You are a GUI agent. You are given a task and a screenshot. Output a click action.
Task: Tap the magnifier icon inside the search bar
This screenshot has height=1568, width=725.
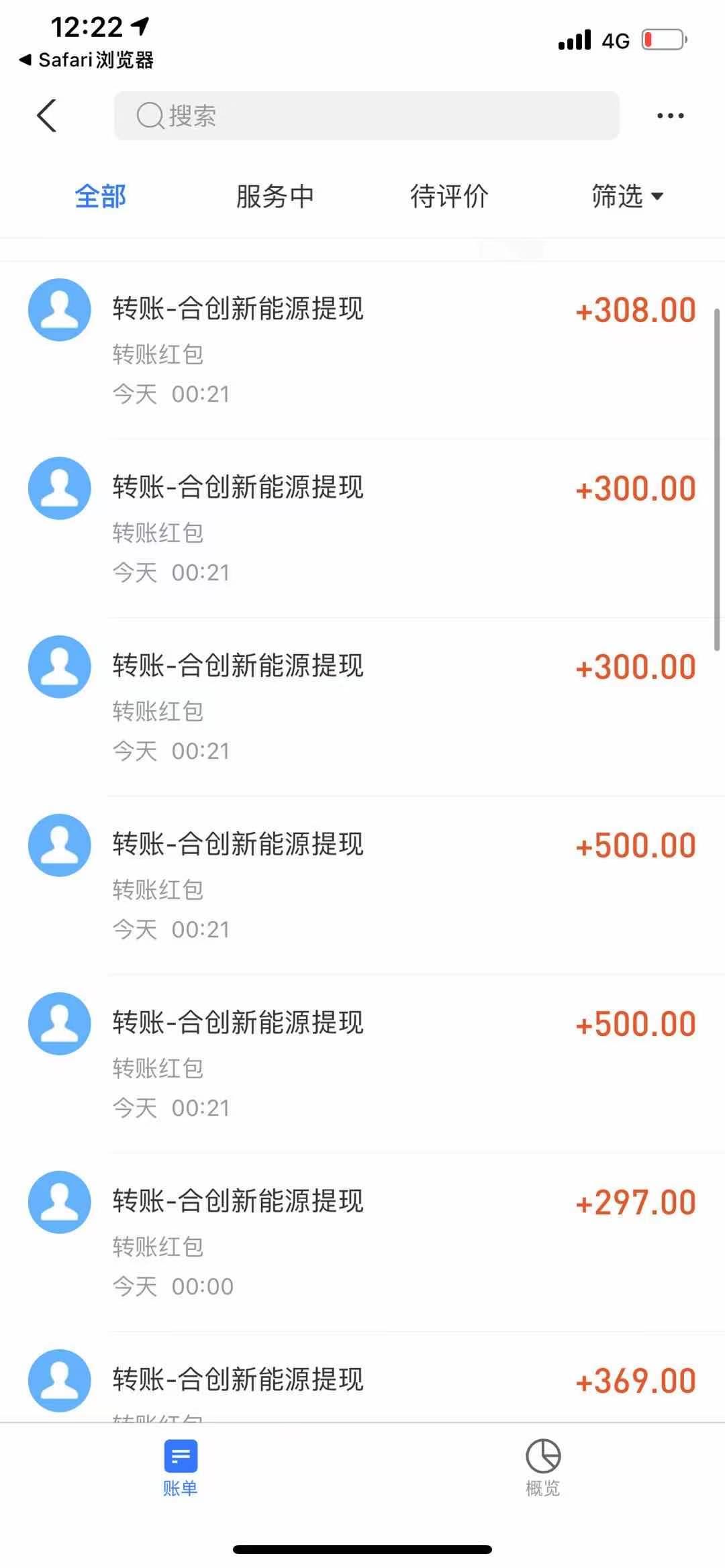[x=149, y=115]
